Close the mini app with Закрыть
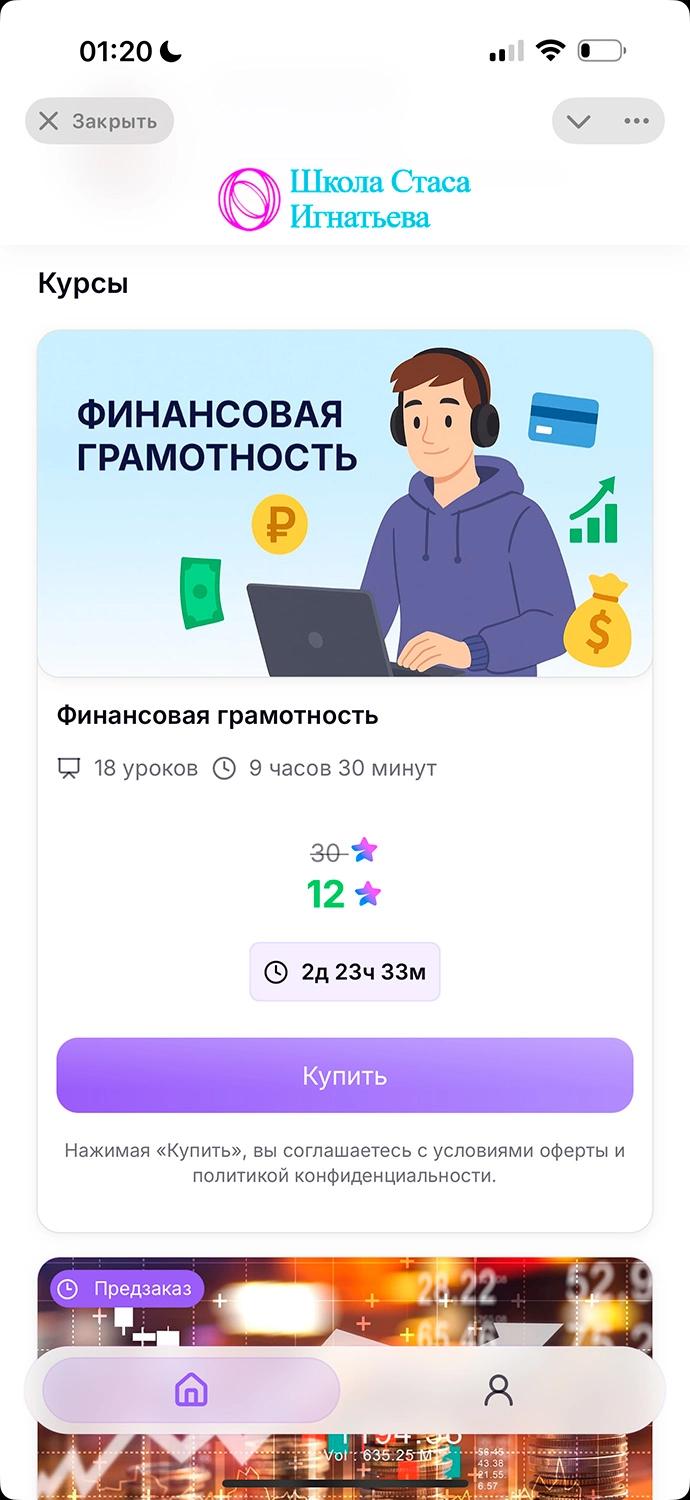 (x=99, y=122)
